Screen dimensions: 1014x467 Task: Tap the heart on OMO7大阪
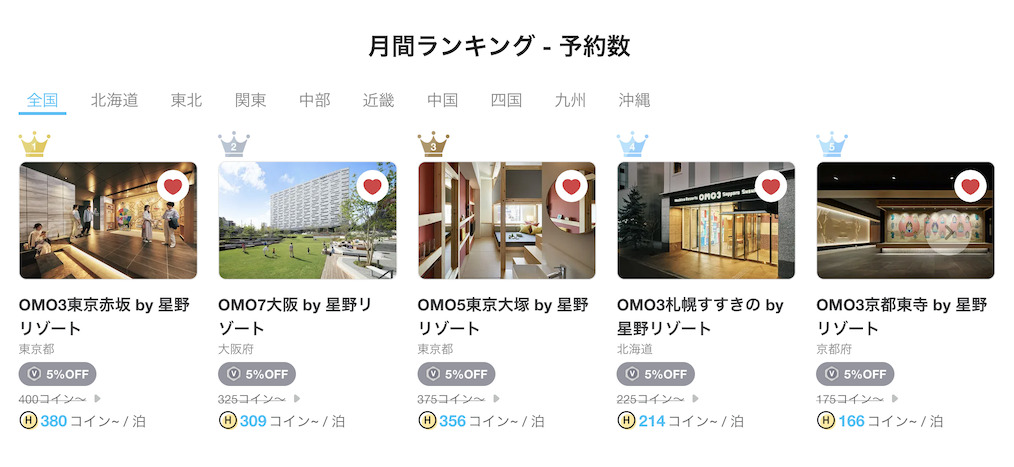click(372, 186)
